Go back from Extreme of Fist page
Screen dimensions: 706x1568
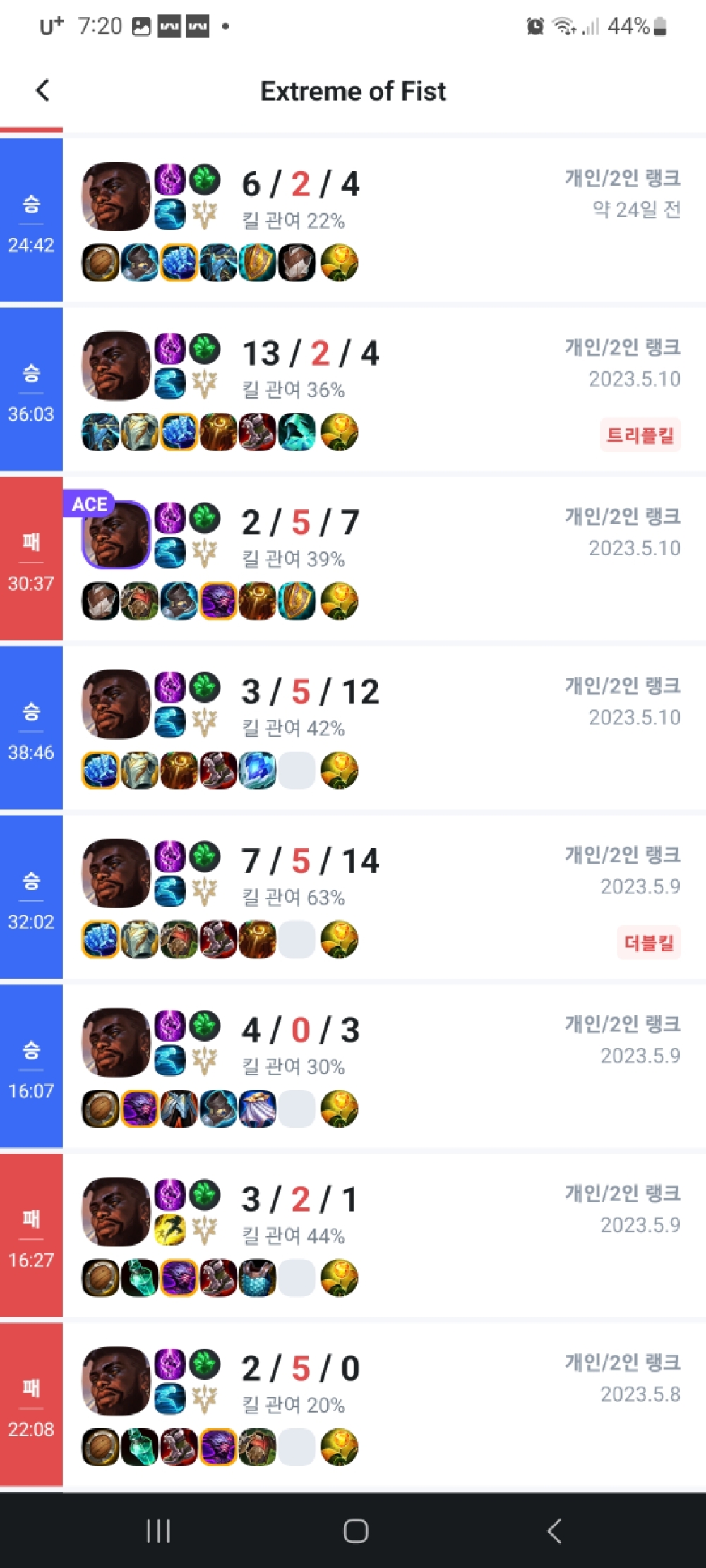click(42, 90)
